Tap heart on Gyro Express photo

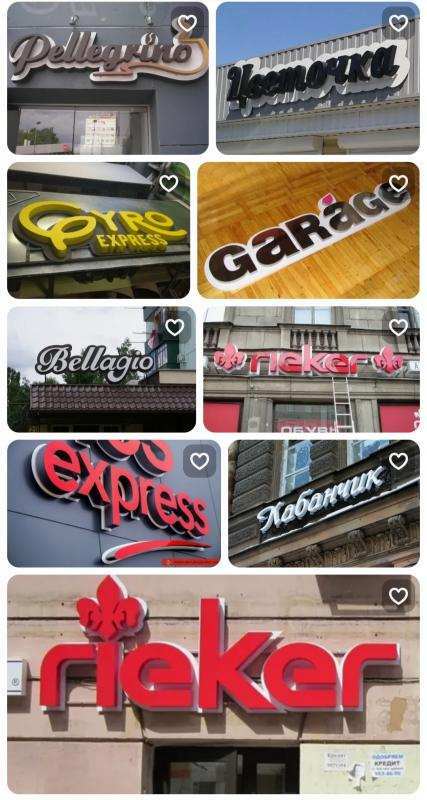click(168, 183)
